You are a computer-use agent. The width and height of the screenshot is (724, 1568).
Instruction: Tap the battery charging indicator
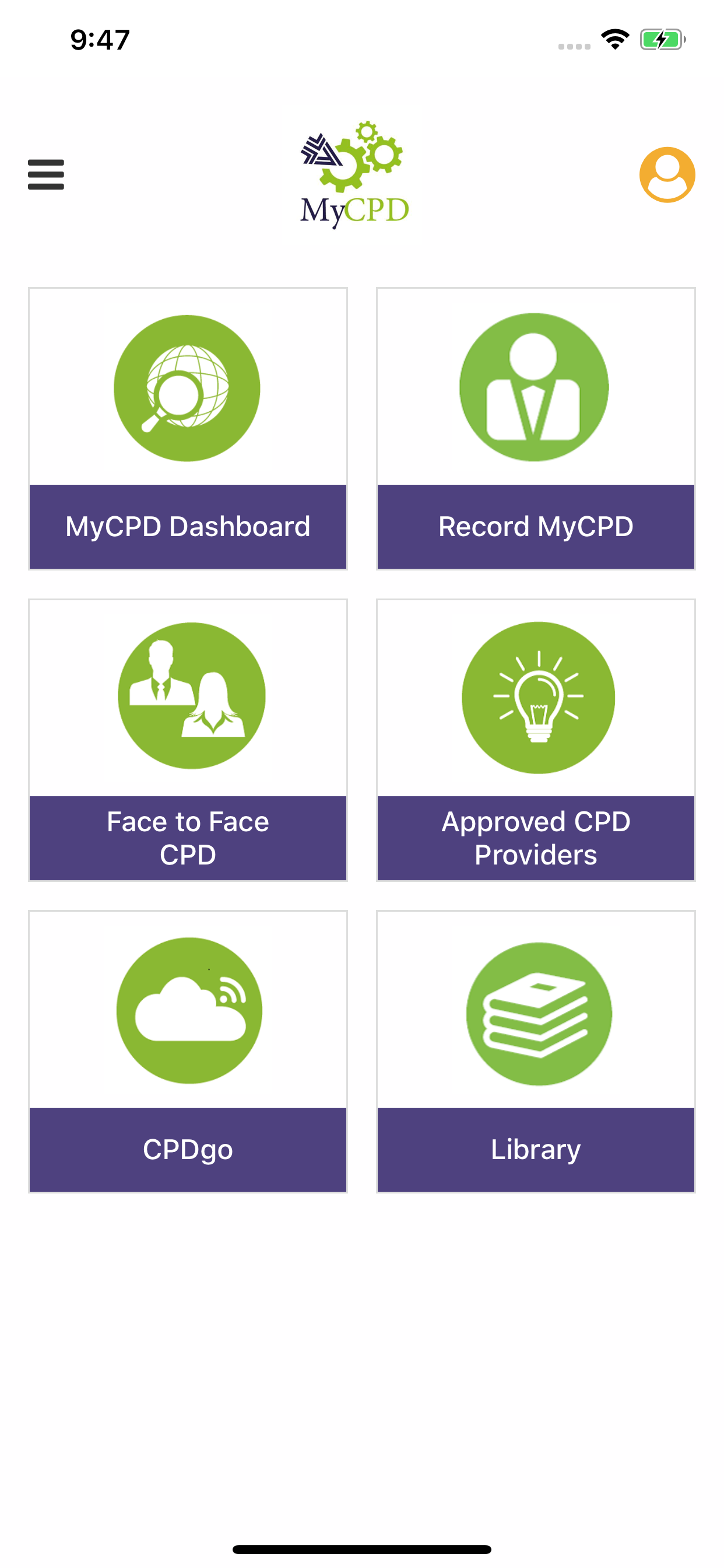click(659, 40)
